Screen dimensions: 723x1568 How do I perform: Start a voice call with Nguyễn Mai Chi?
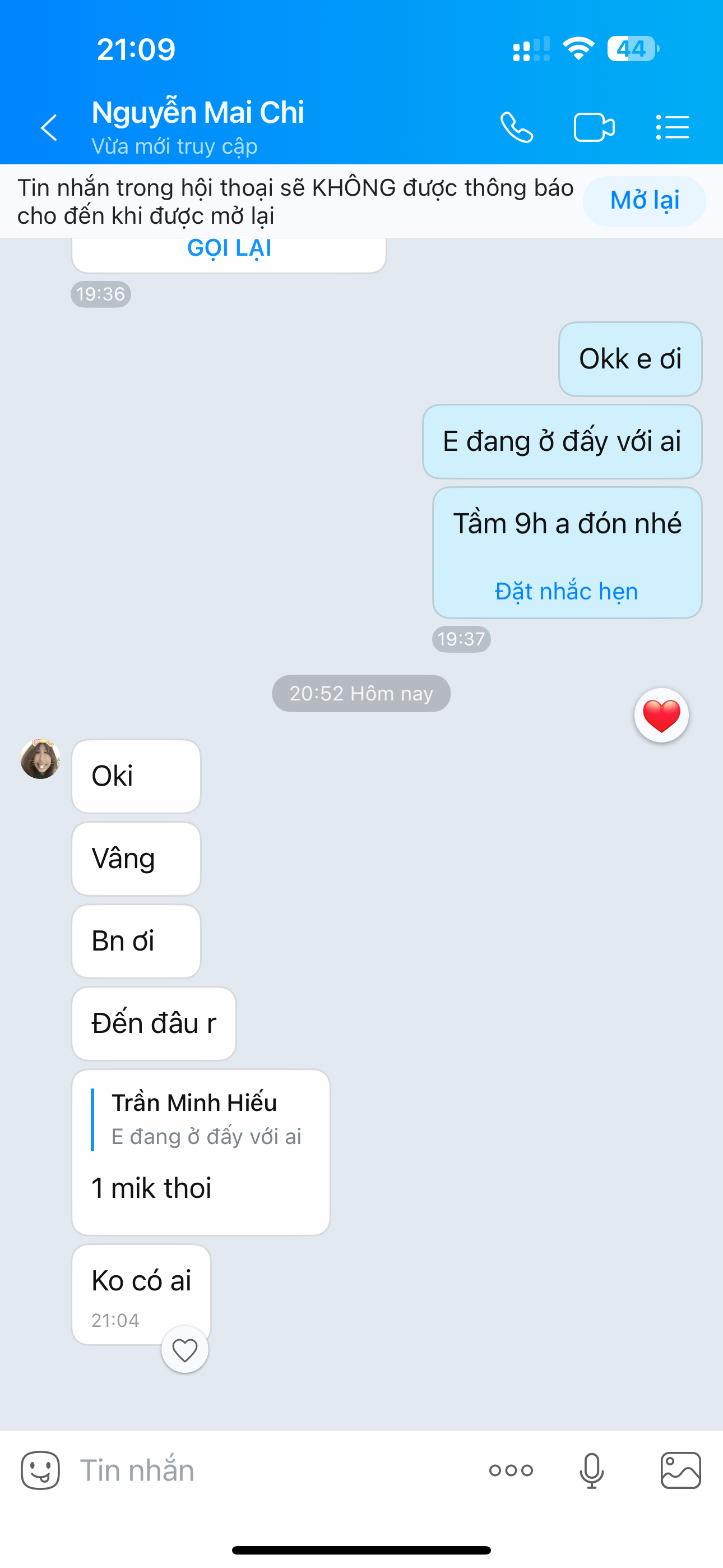pyautogui.click(x=516, y=128)
